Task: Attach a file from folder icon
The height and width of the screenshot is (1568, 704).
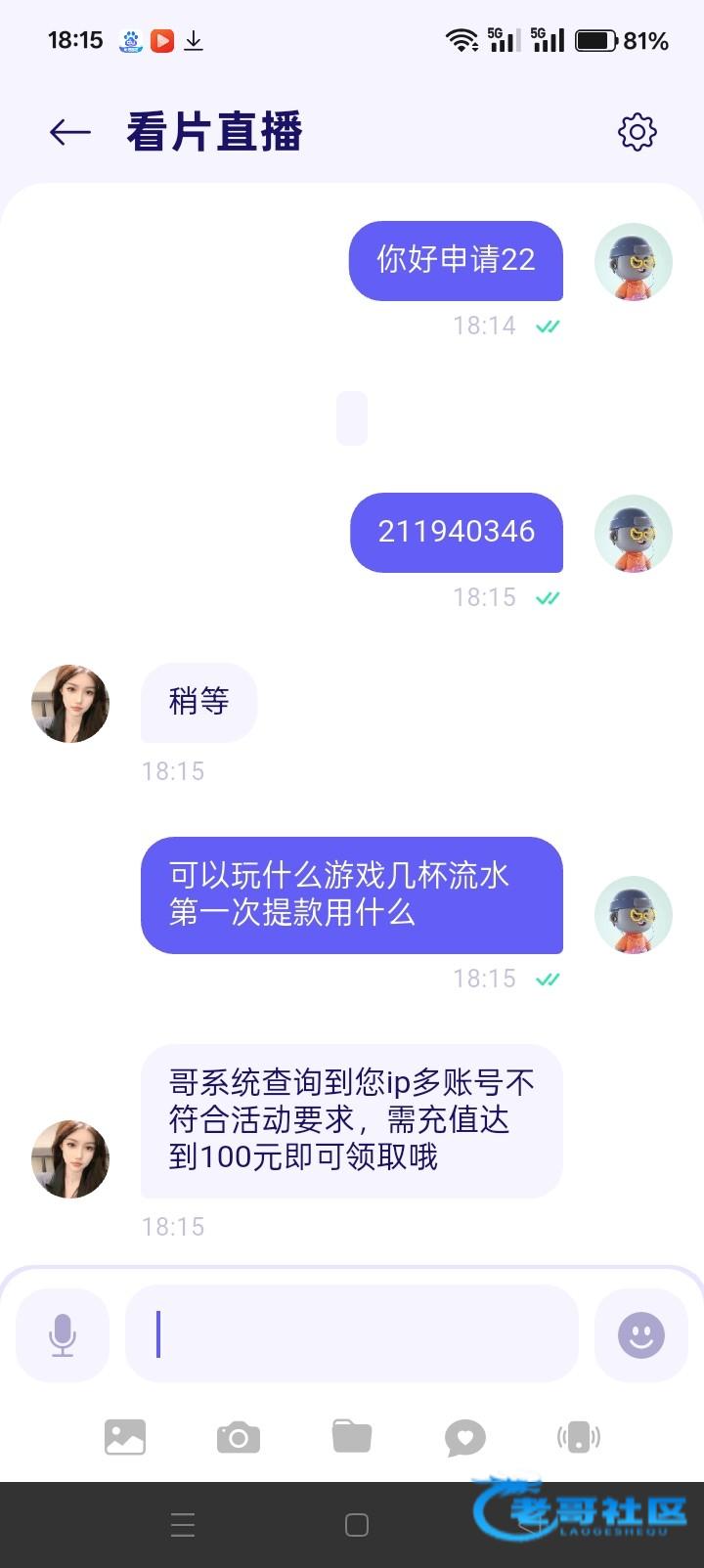Action: coord(352,1437)
